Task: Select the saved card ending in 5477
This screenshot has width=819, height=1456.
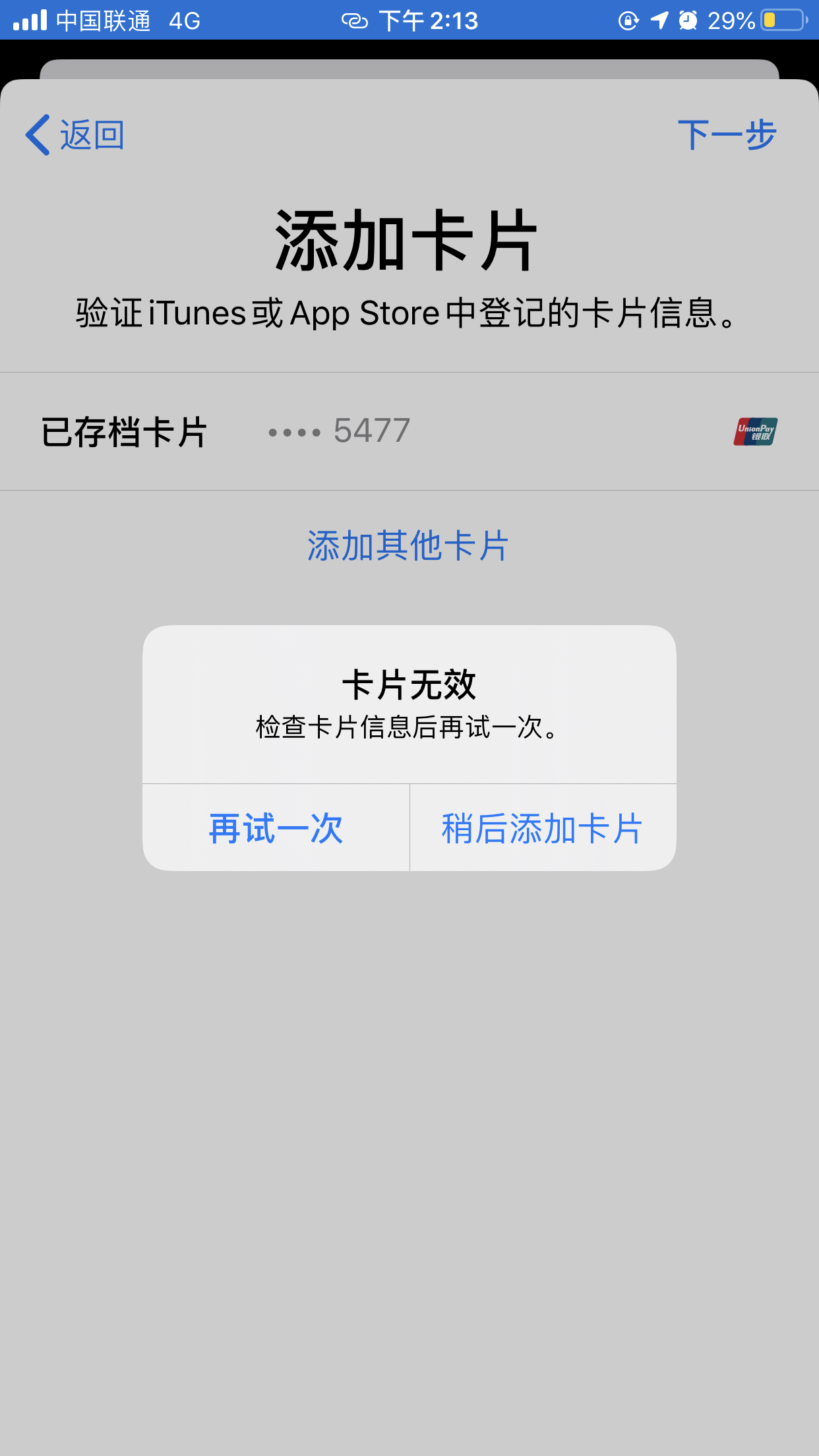Action: [x=409, y=431]
